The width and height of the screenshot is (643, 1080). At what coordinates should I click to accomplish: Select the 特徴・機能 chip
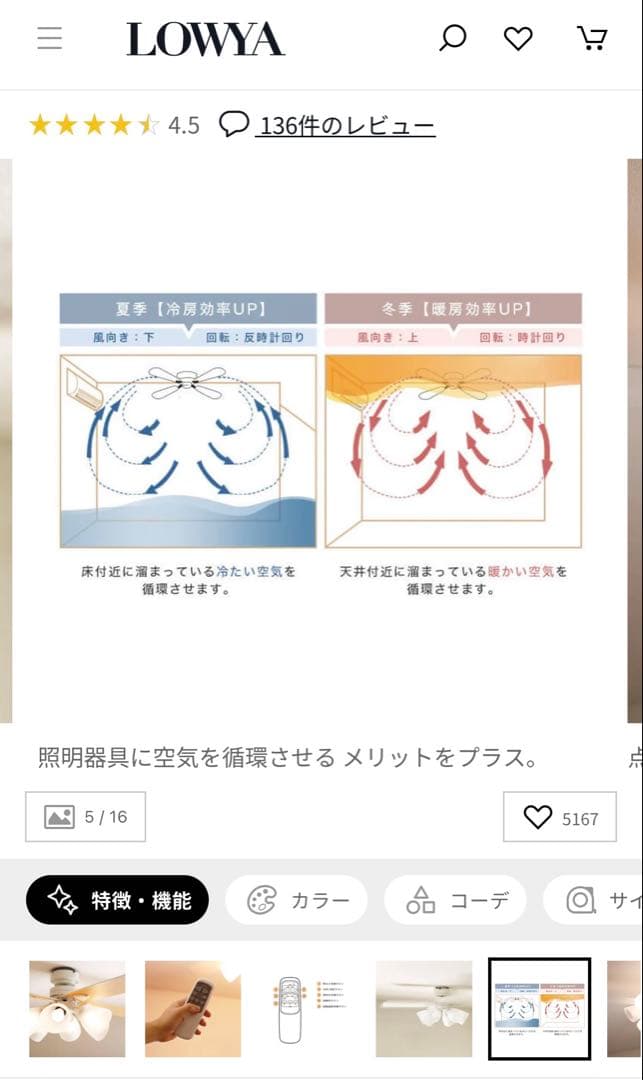pos(117,900)
